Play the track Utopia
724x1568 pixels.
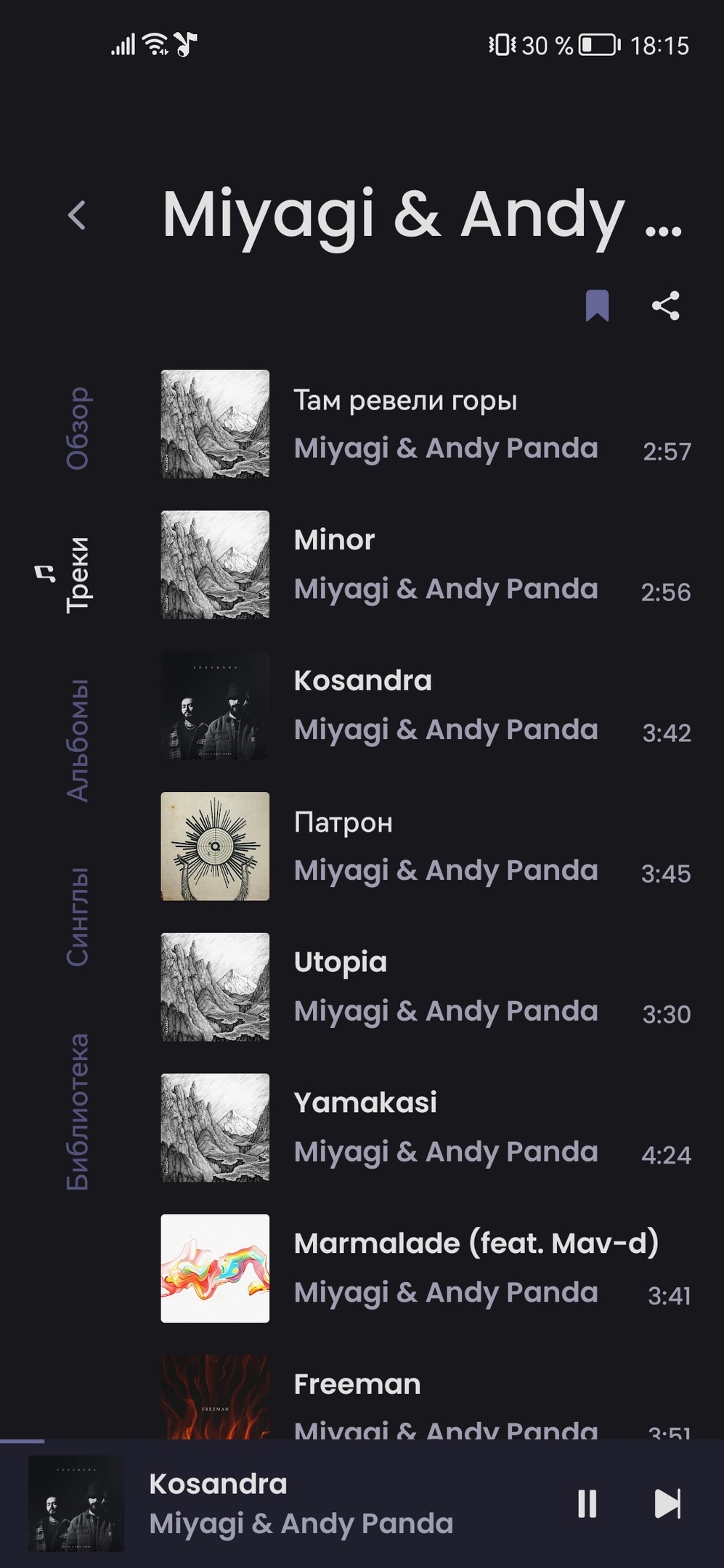point(425,987)
